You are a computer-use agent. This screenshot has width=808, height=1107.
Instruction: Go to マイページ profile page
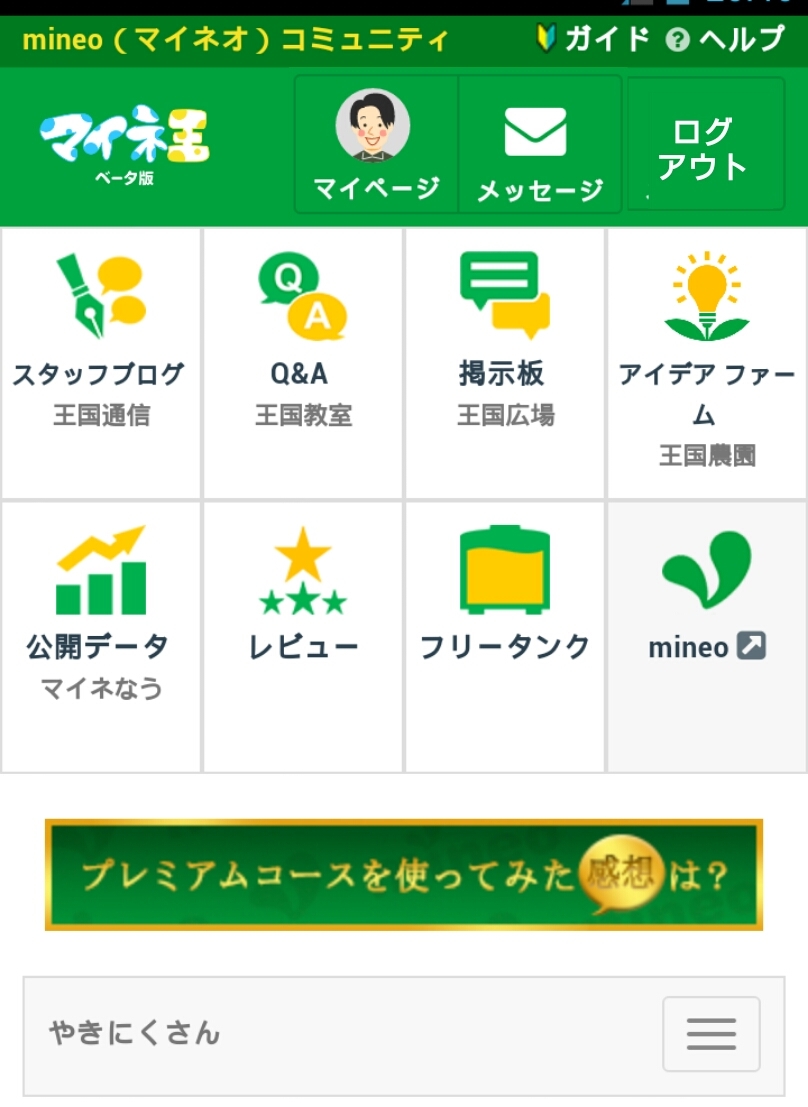coord(376,144)
